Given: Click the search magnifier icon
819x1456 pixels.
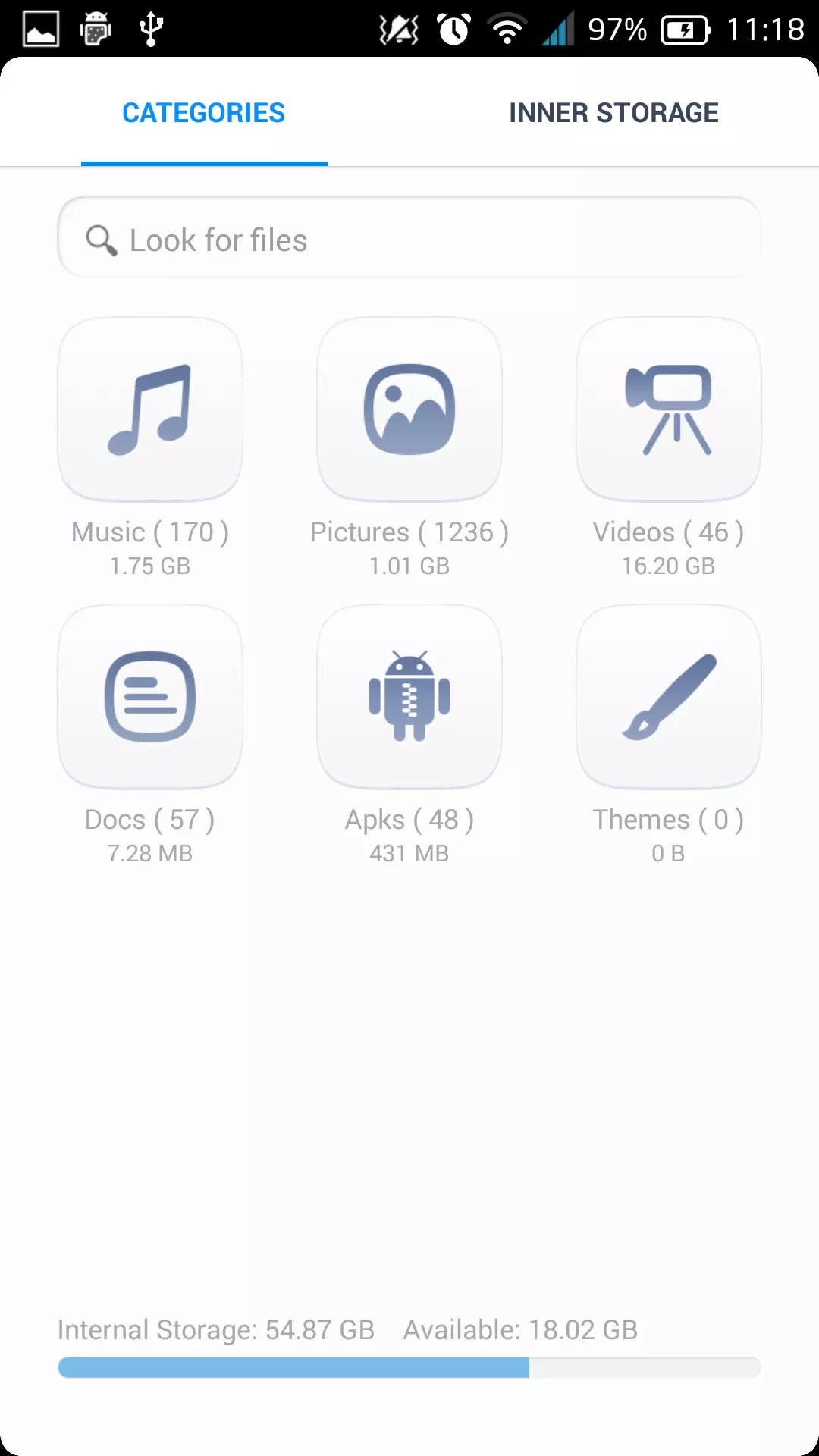Looking at the screenshot, I should (x=101, y=239).
